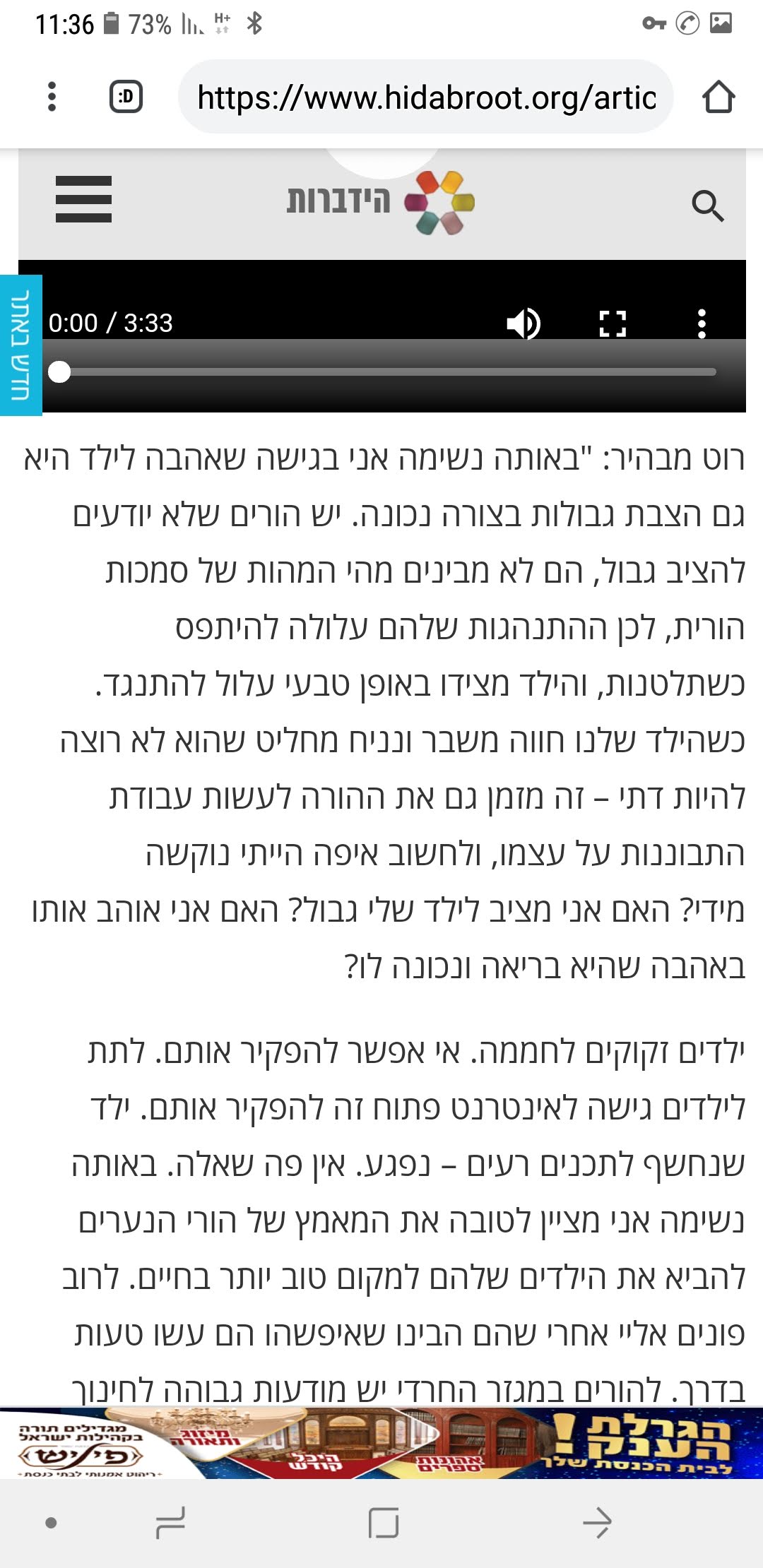Go back with the system navigation arrow
The height and width of the screenshot is (1568, 763).
click(x=596, y=1523)
